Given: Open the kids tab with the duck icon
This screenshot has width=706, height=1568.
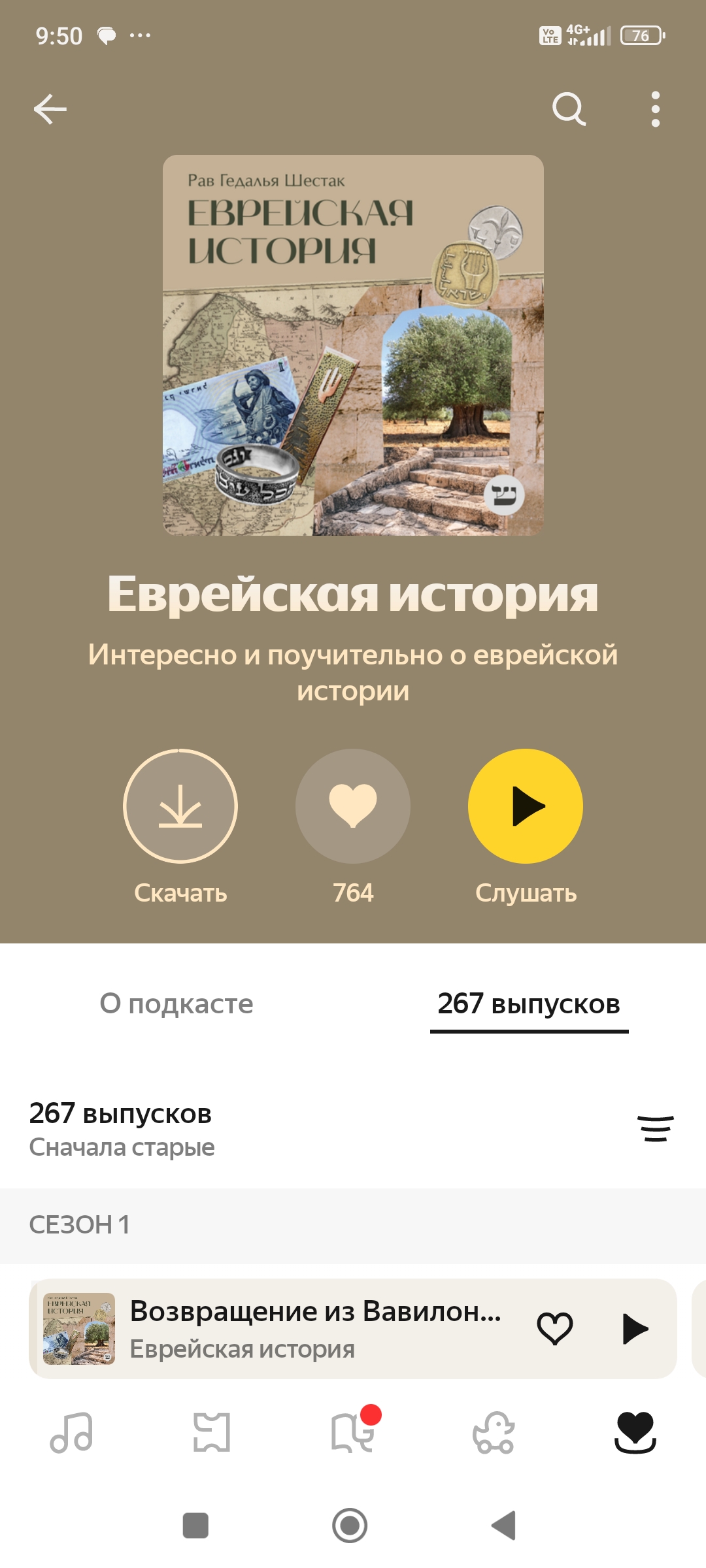Looking at the screenshot, I should 494,1433.
